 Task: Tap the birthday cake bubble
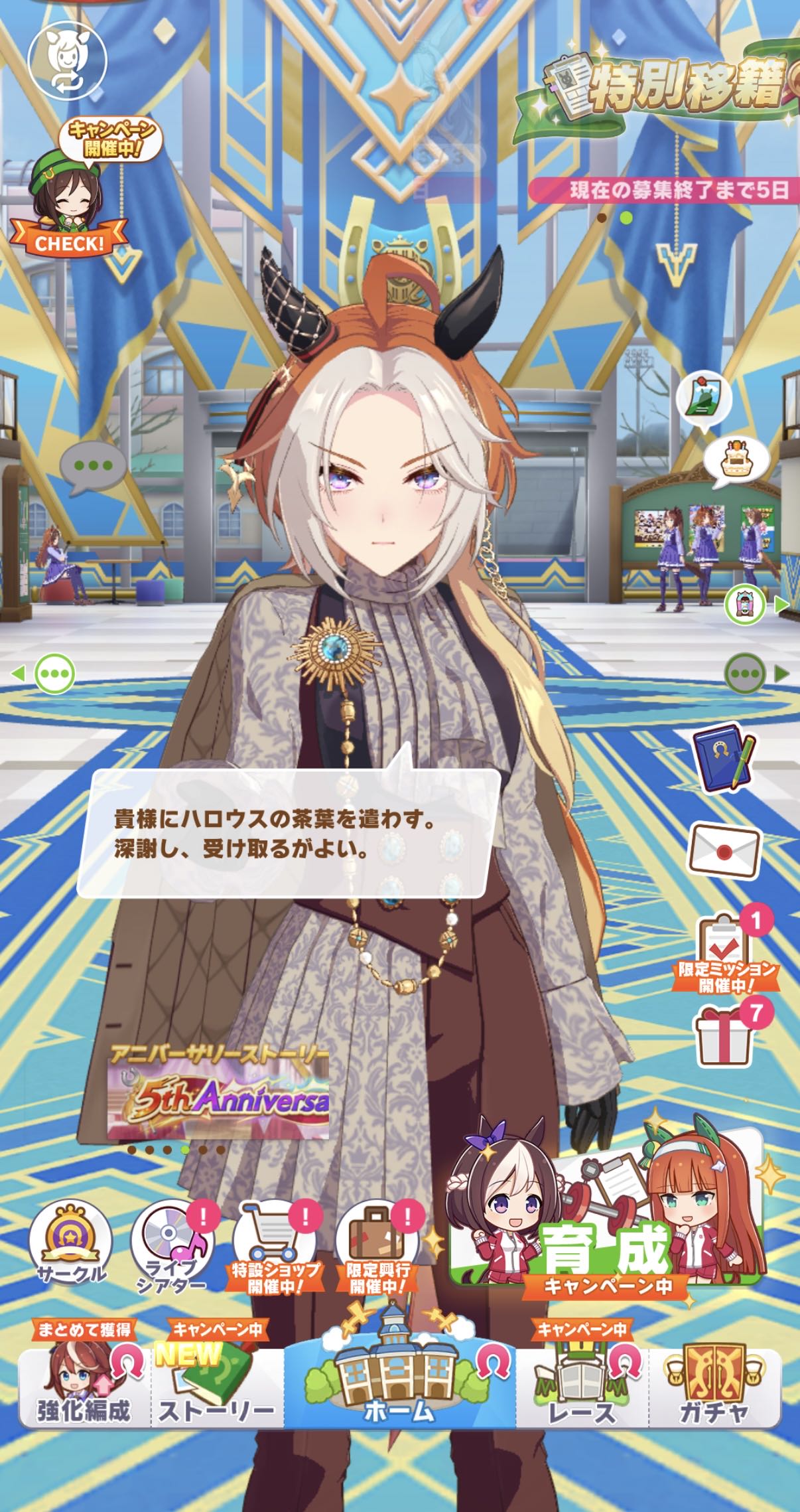[735, 459]
